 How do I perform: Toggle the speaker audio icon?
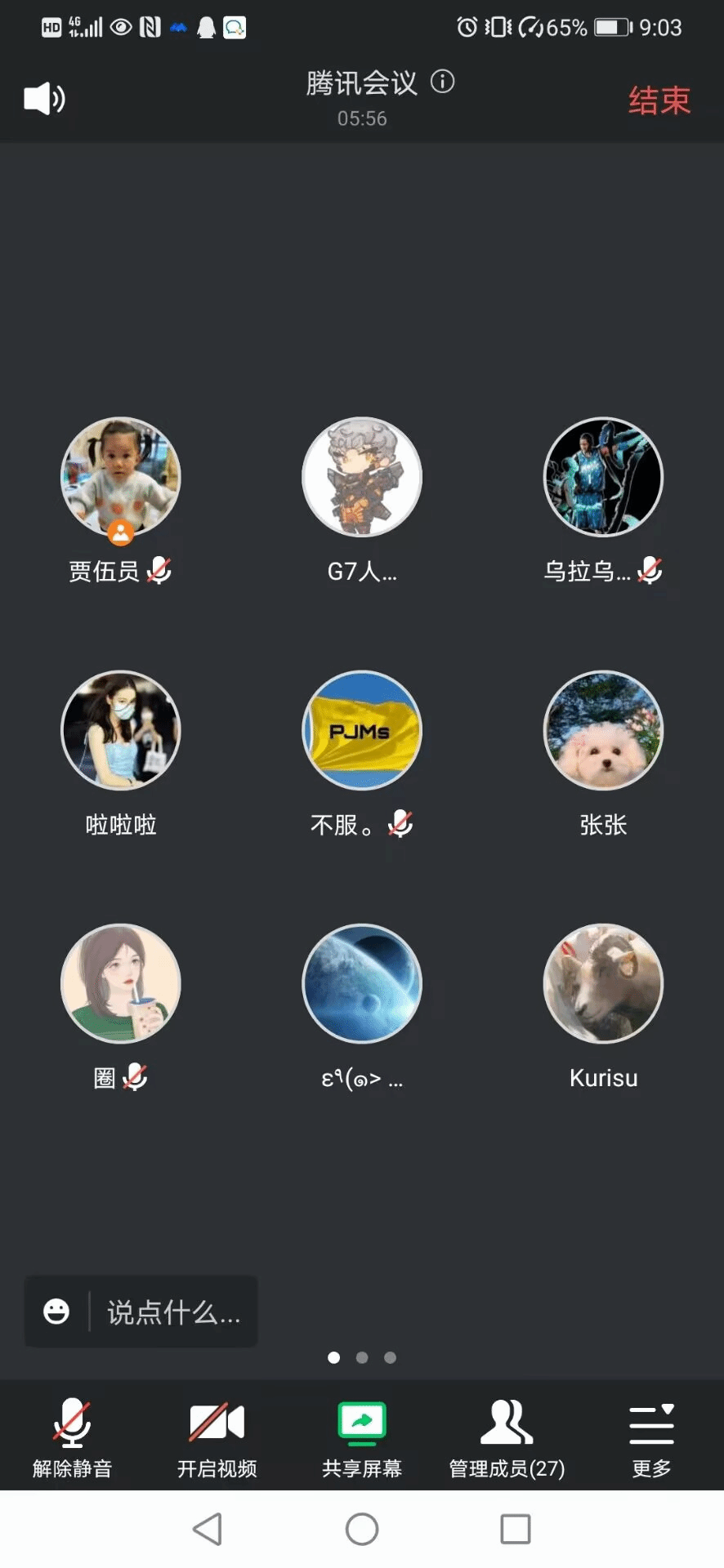point(44,99)
